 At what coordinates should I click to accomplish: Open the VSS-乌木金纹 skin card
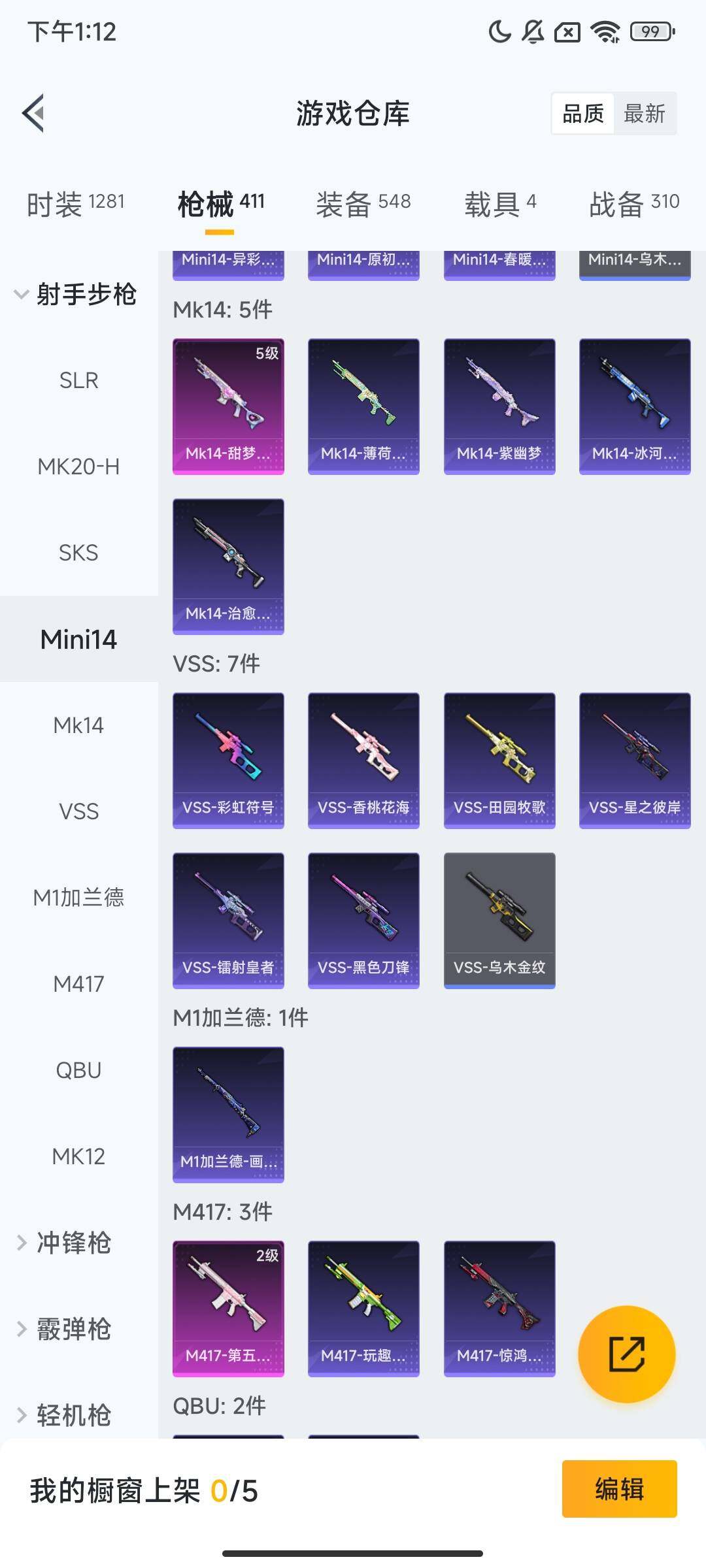coord(499,919)
